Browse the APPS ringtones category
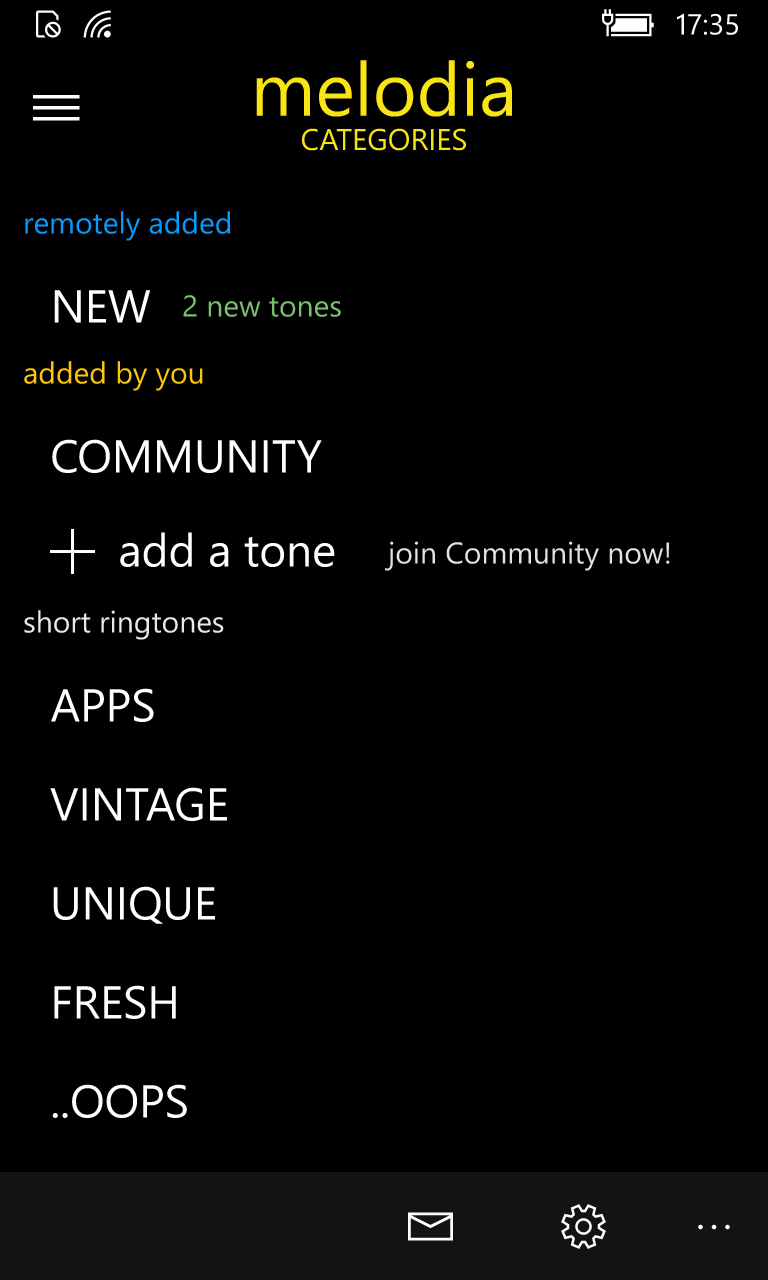The width and height of the screenshot is (768, 1280). [103, 706]
